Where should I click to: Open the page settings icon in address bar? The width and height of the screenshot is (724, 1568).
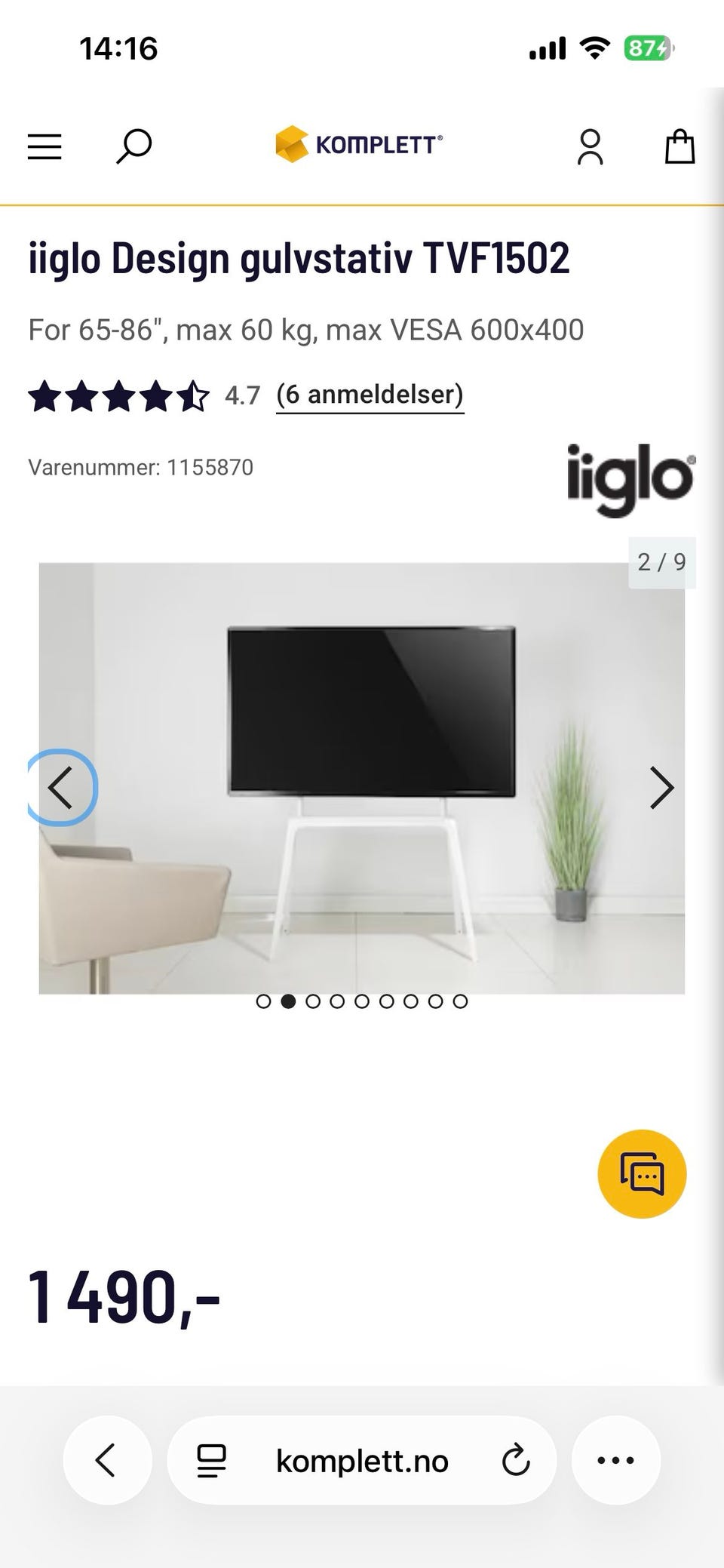[x=211, y=1460]
